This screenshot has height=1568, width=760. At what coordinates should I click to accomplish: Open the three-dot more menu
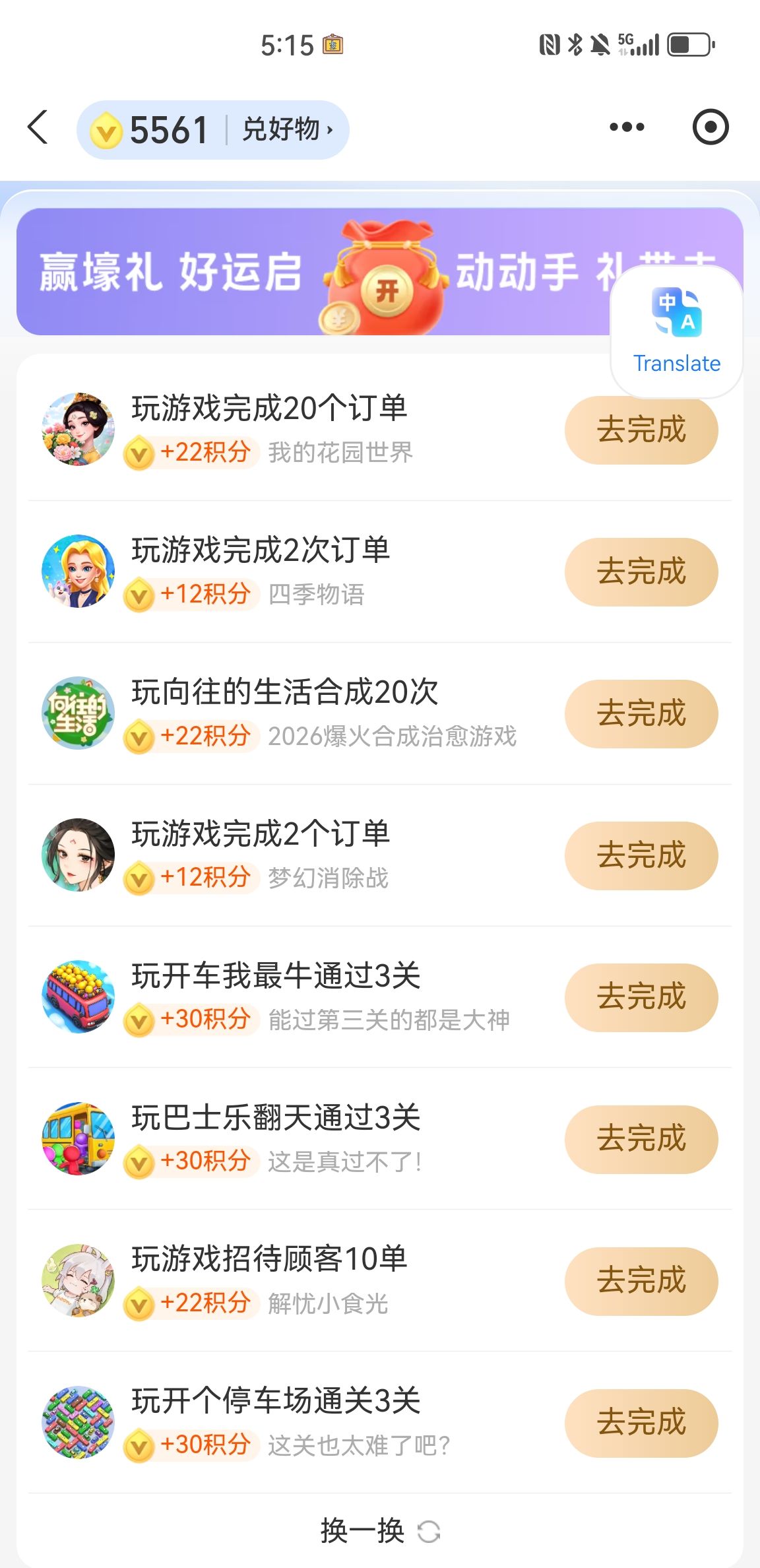tap(626, 127)
